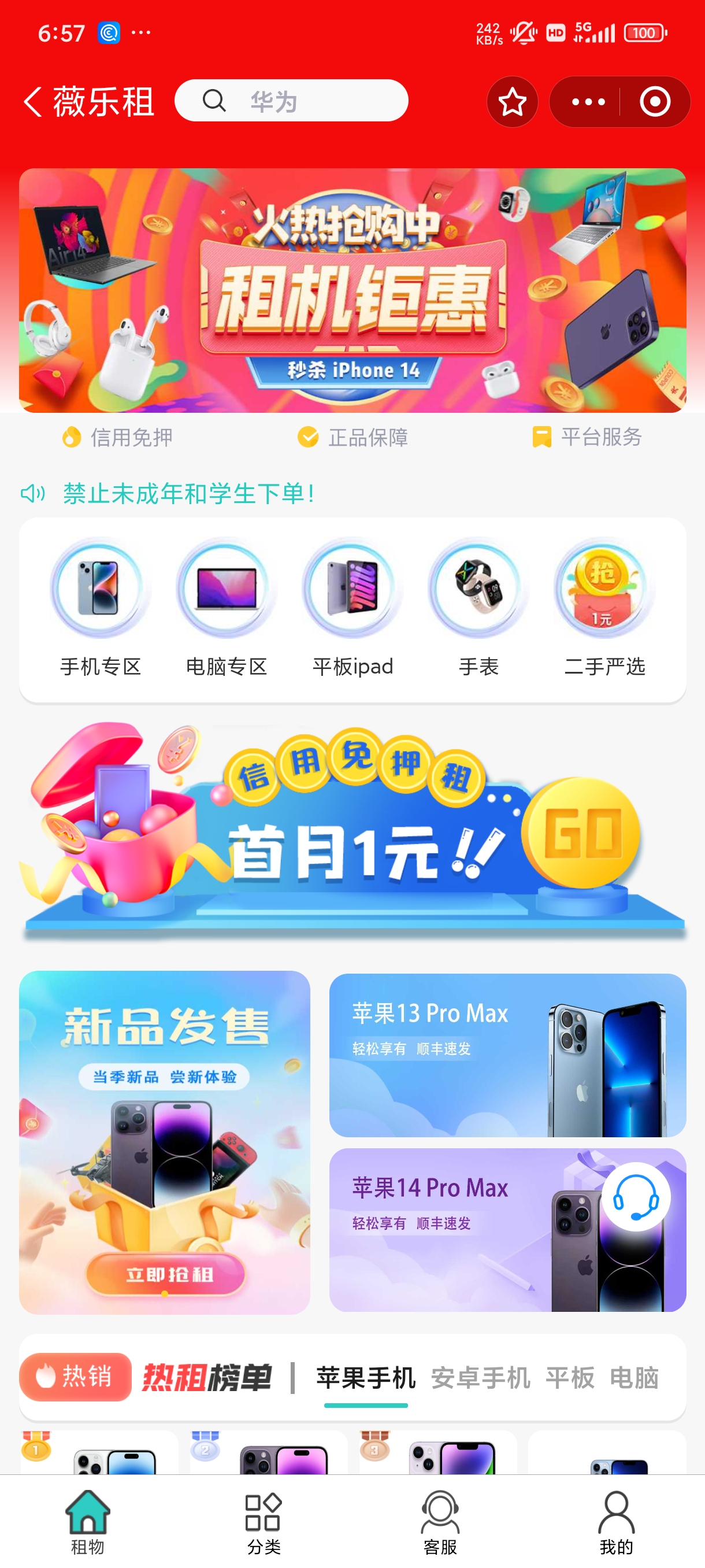
Task: Open the three-dots more menu
Action: (588, 102)
